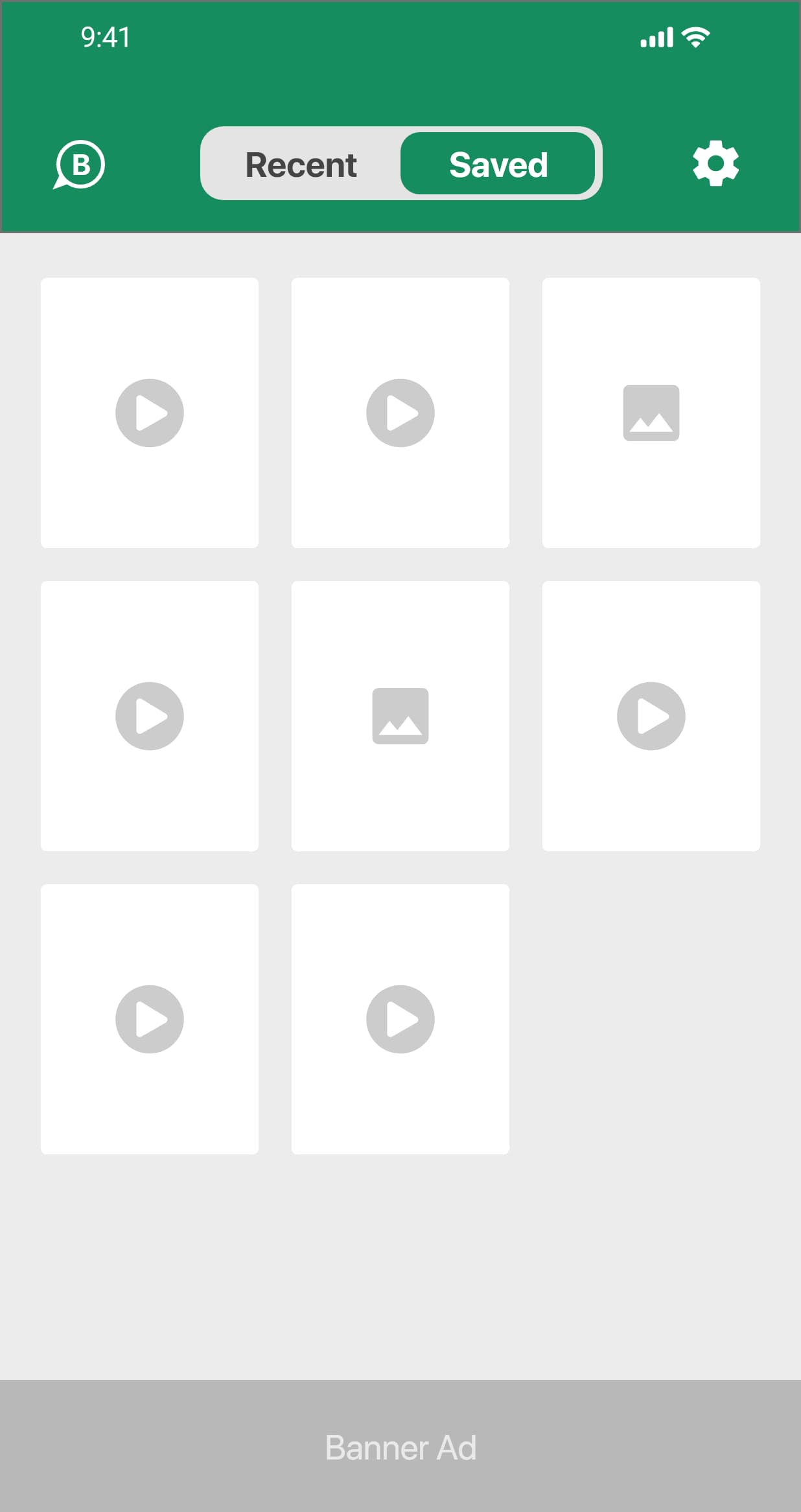801x1512 pixels.
Task: Open the image tile in the middle row
Action: (400, 716)
